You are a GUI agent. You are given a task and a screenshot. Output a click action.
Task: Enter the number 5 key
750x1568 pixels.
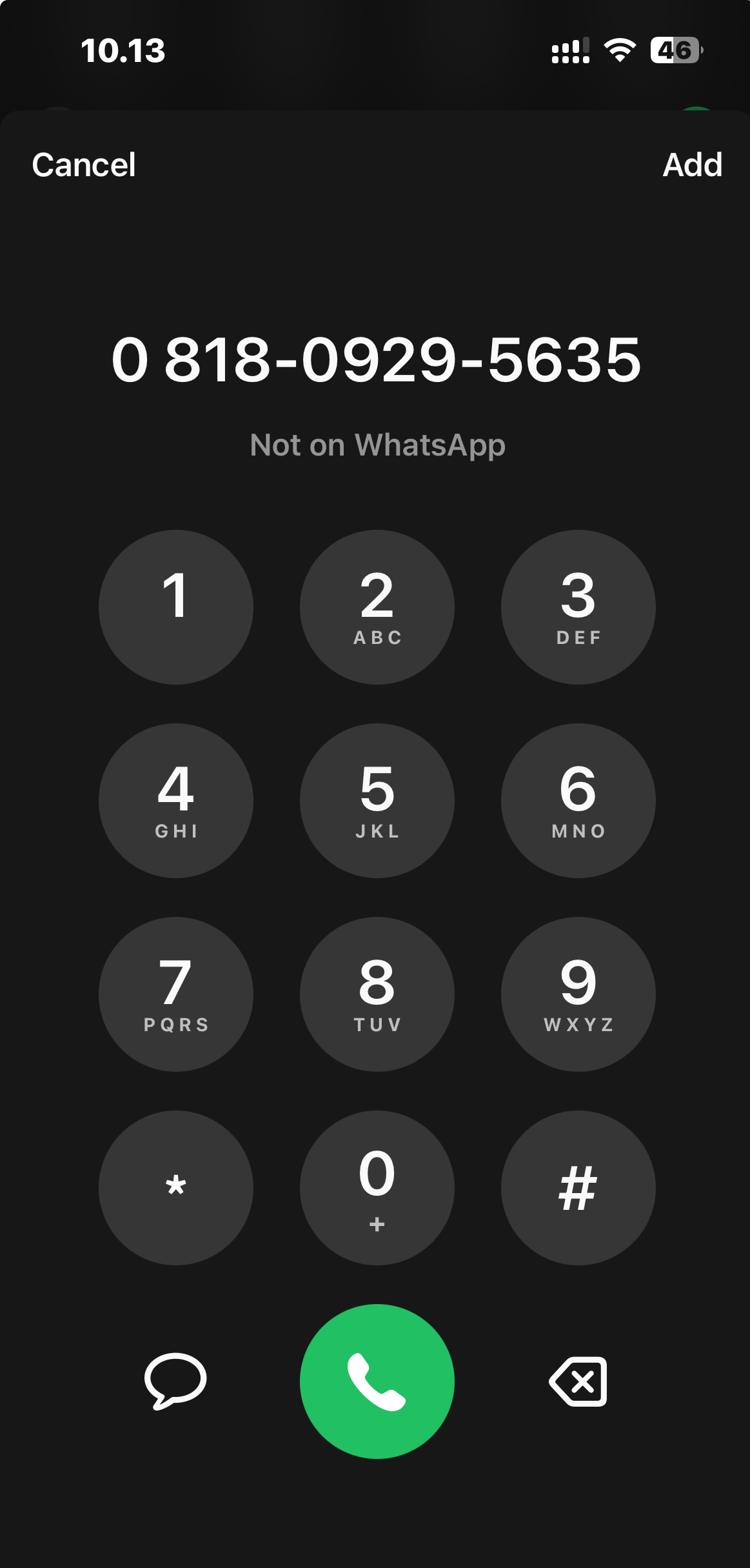point(377,801)
